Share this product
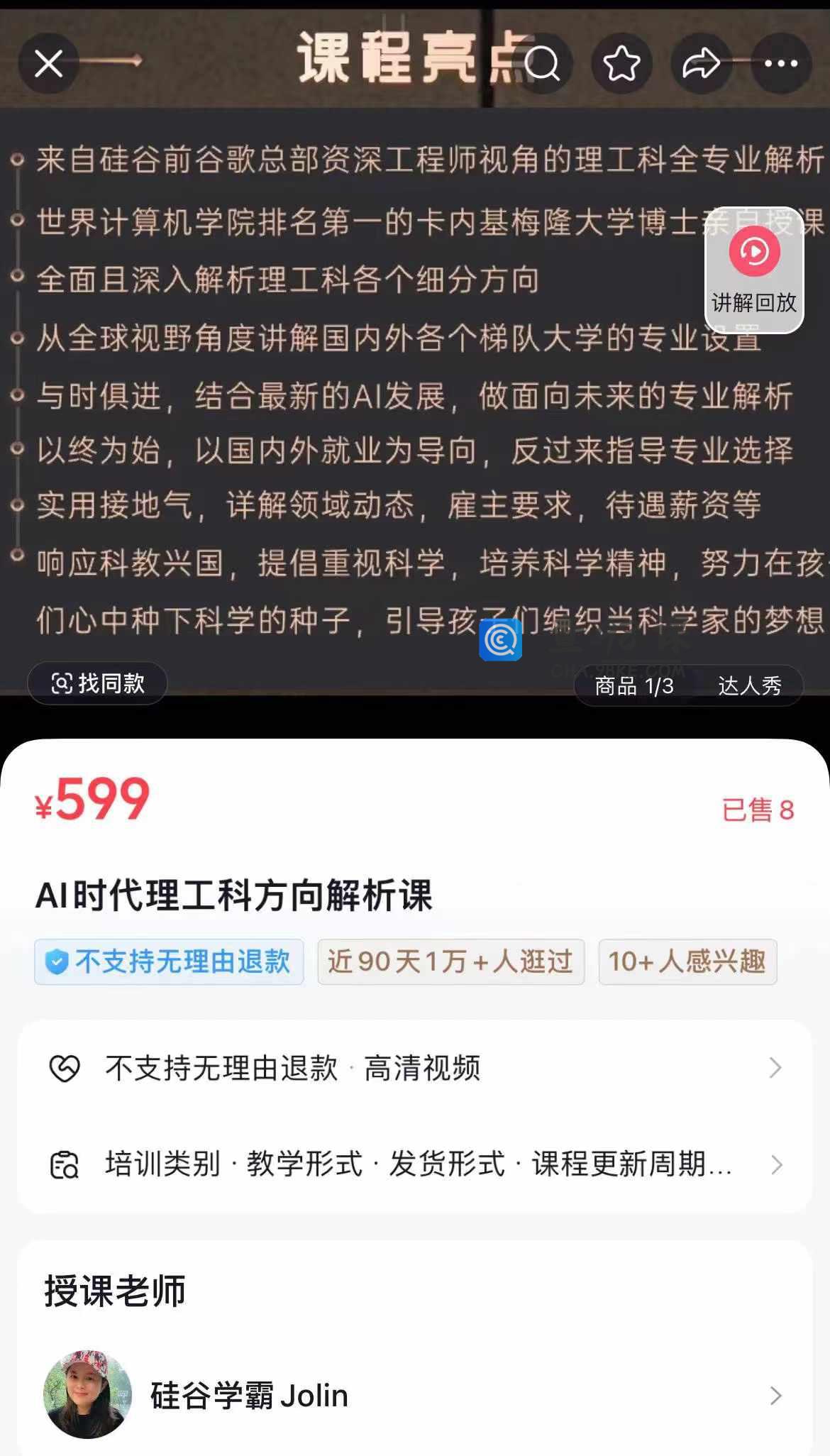Screen dimensions: 830x1456 [x=701, y=64]
